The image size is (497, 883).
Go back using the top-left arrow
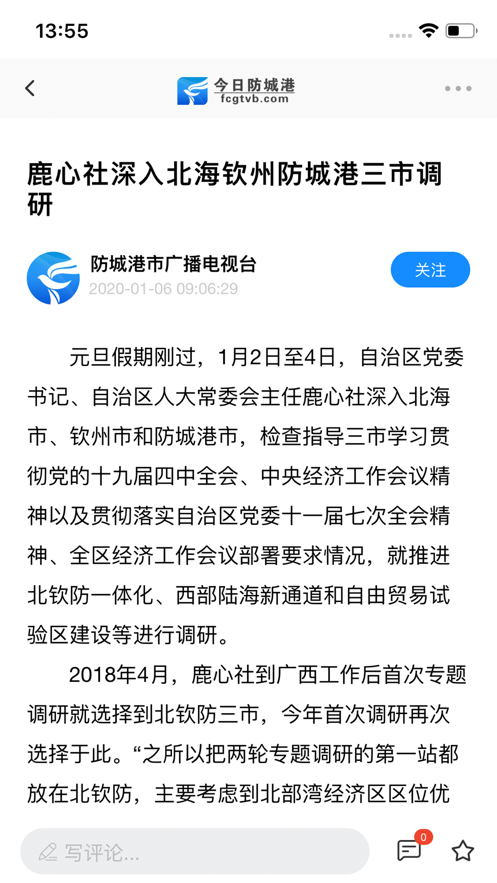coord(30,88)
